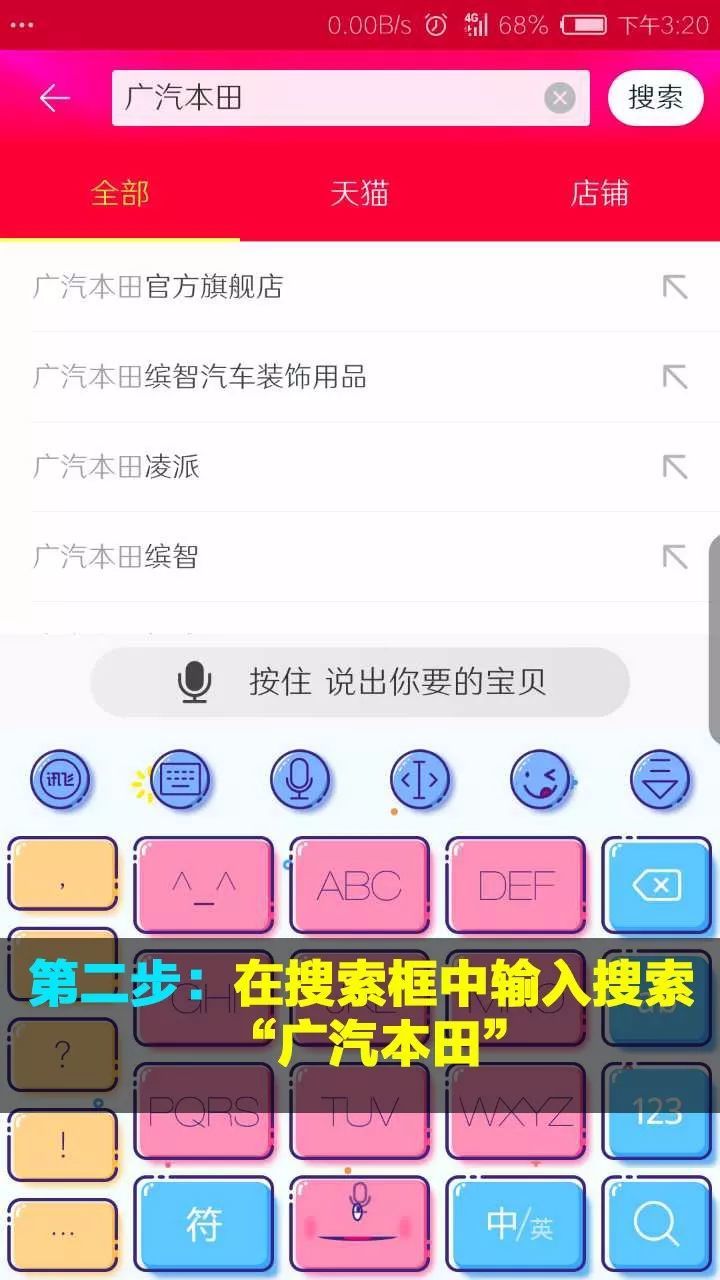Switch to the 店铺 tab
Image resolution: width=720 pixels, height=1280 pixels.
coord(599,193)
